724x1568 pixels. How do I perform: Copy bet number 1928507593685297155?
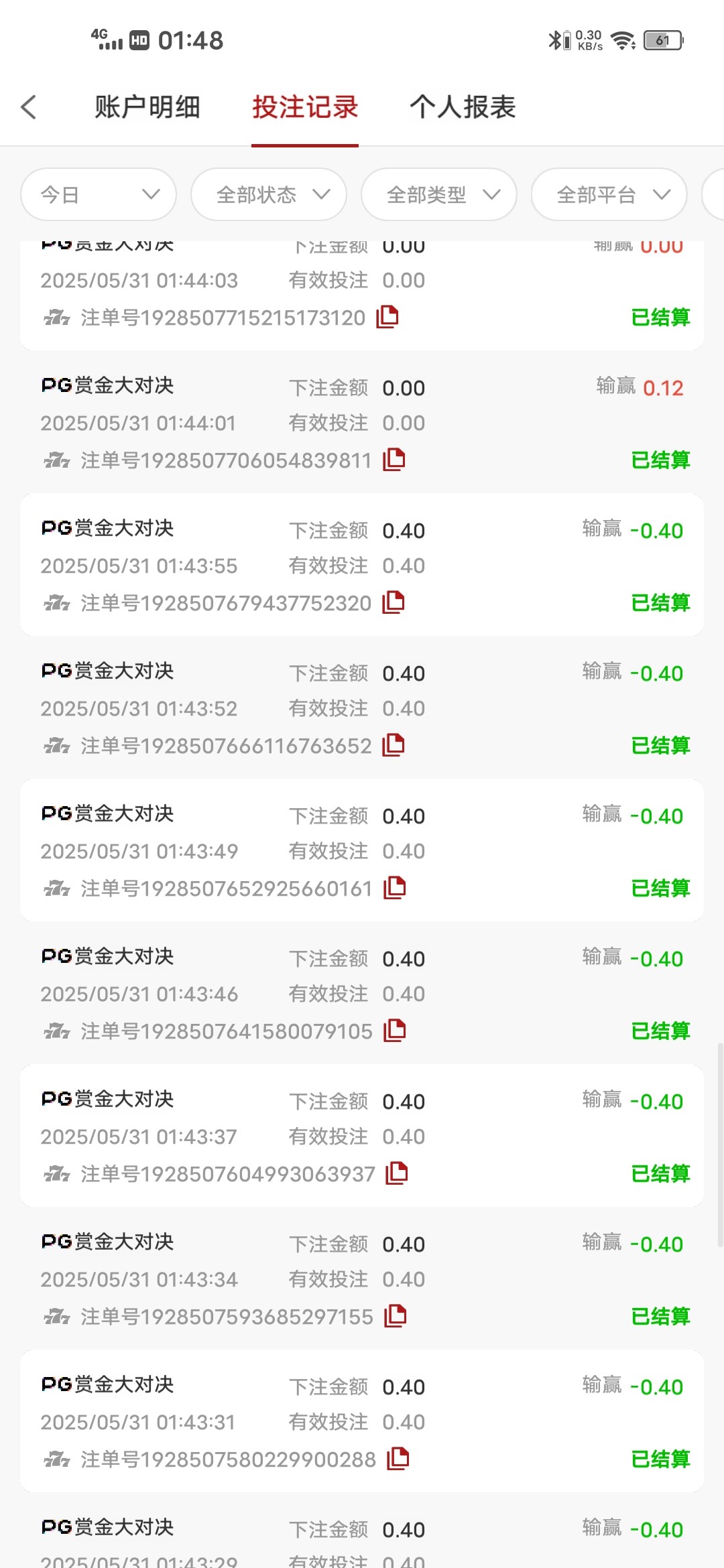click(396, 1316)
